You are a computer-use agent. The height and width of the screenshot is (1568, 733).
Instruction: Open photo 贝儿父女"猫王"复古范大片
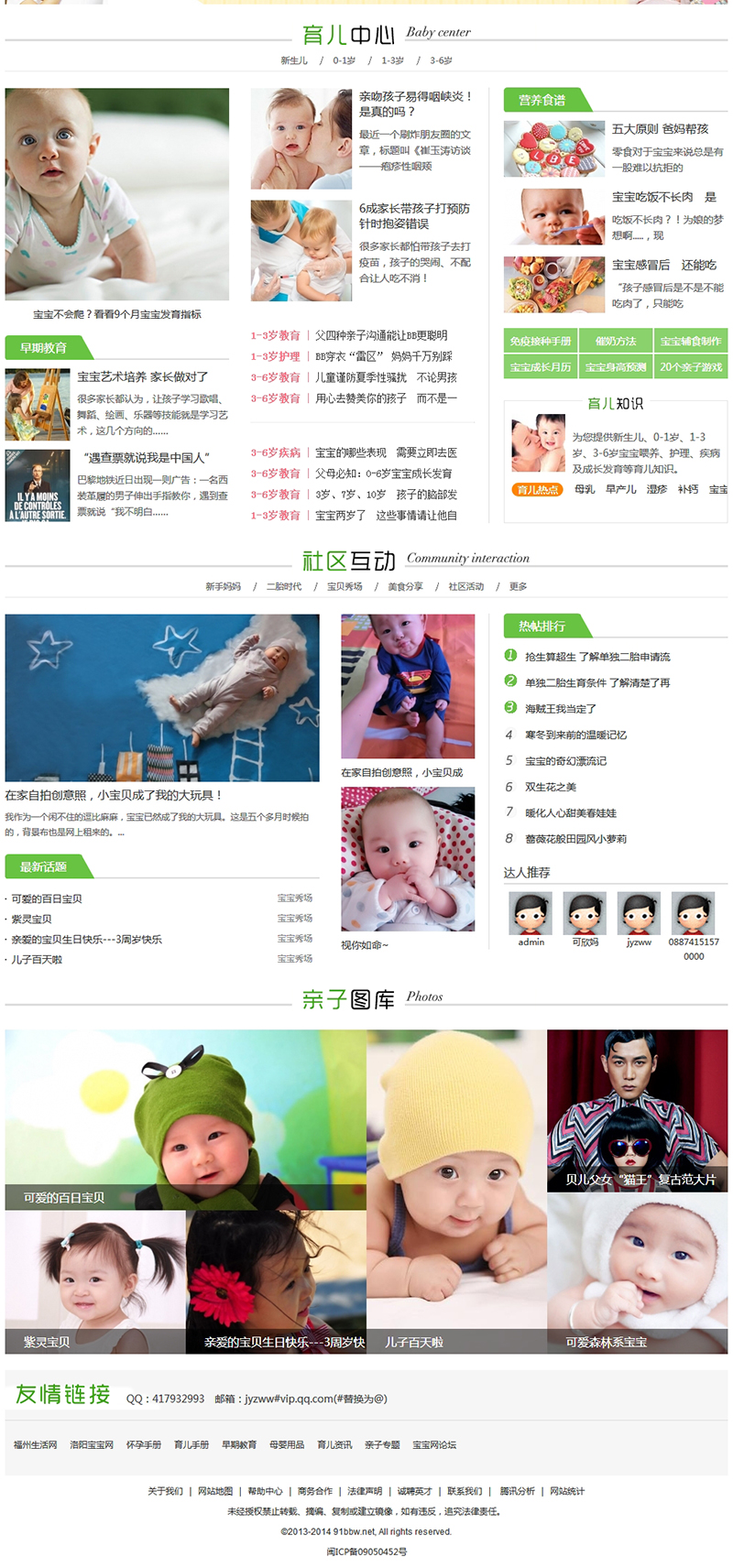tap(640, 1179)
